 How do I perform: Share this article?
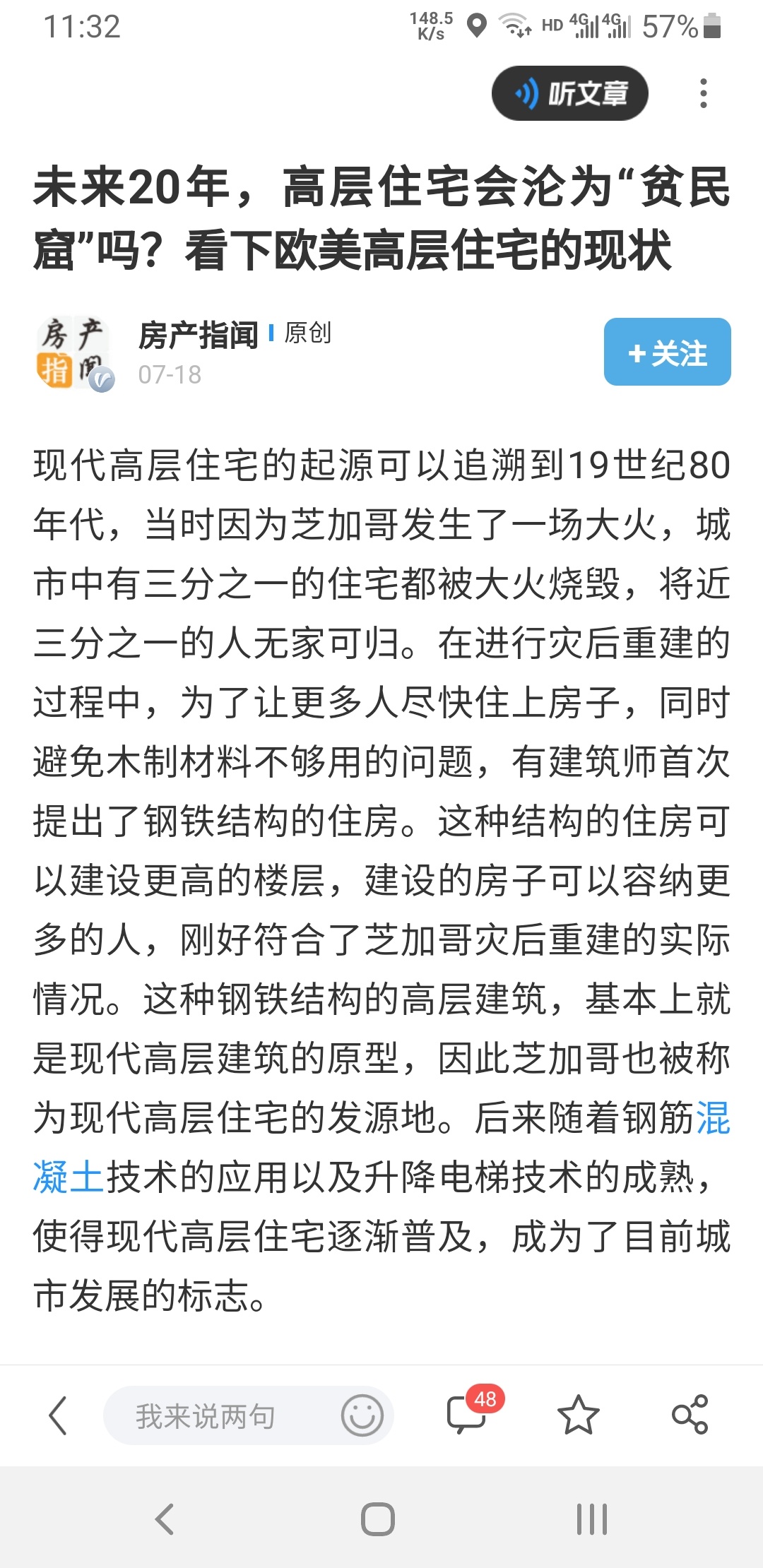pos(690,1414)
